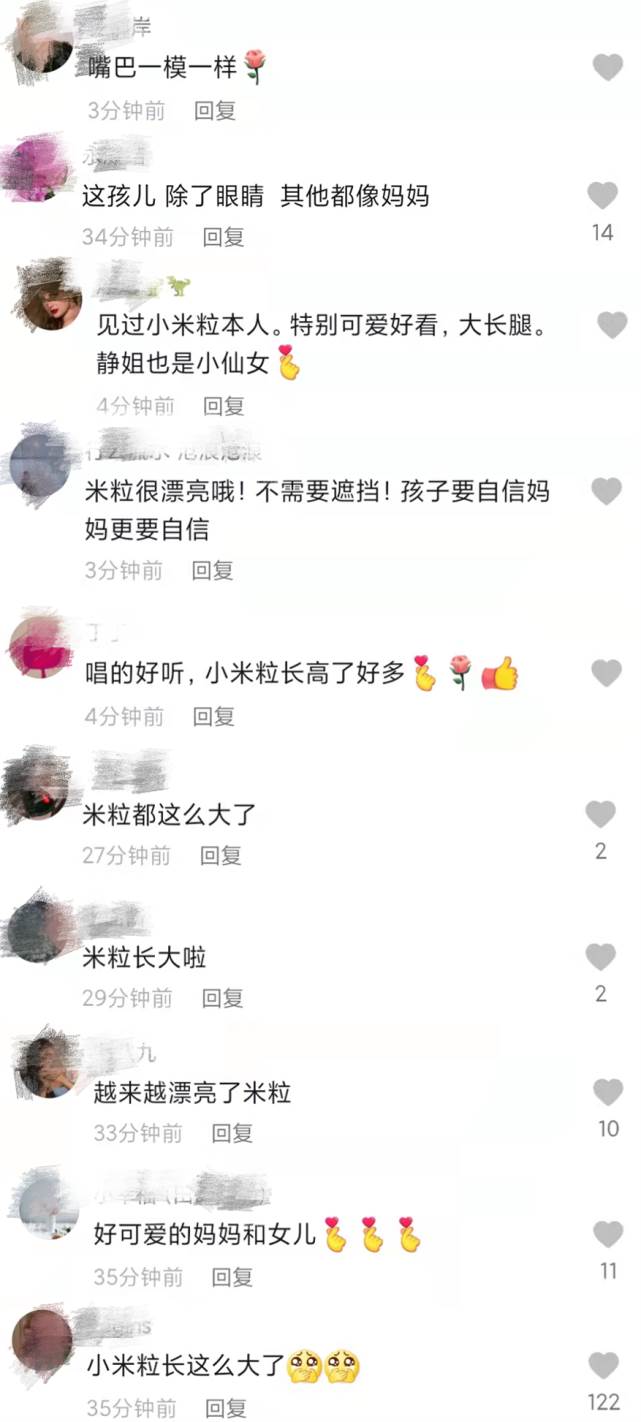
Task: Like the comment "米粒都这么大了"
Action: coord(601,814)
